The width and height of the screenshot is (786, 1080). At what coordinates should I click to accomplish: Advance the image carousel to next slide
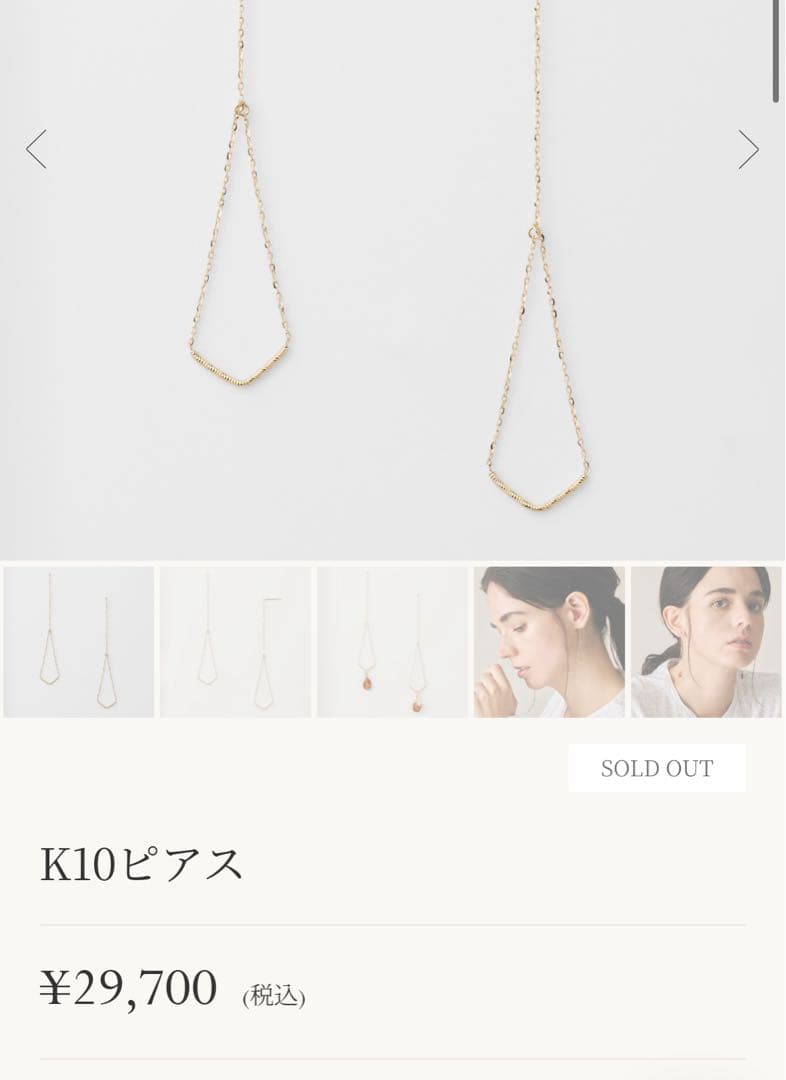coord(748,148)
